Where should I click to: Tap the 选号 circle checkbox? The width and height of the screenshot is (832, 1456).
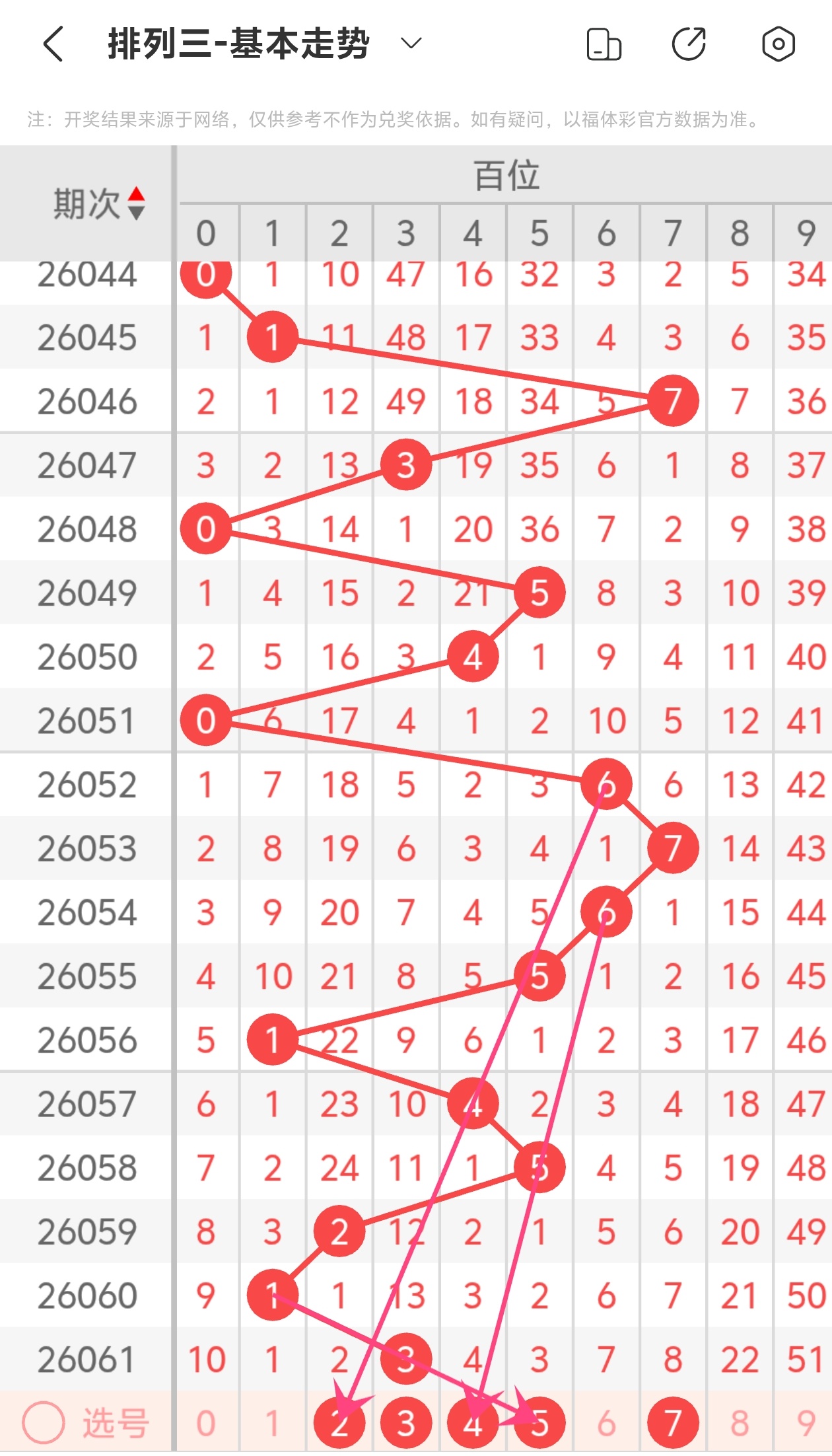(44, 1423)
